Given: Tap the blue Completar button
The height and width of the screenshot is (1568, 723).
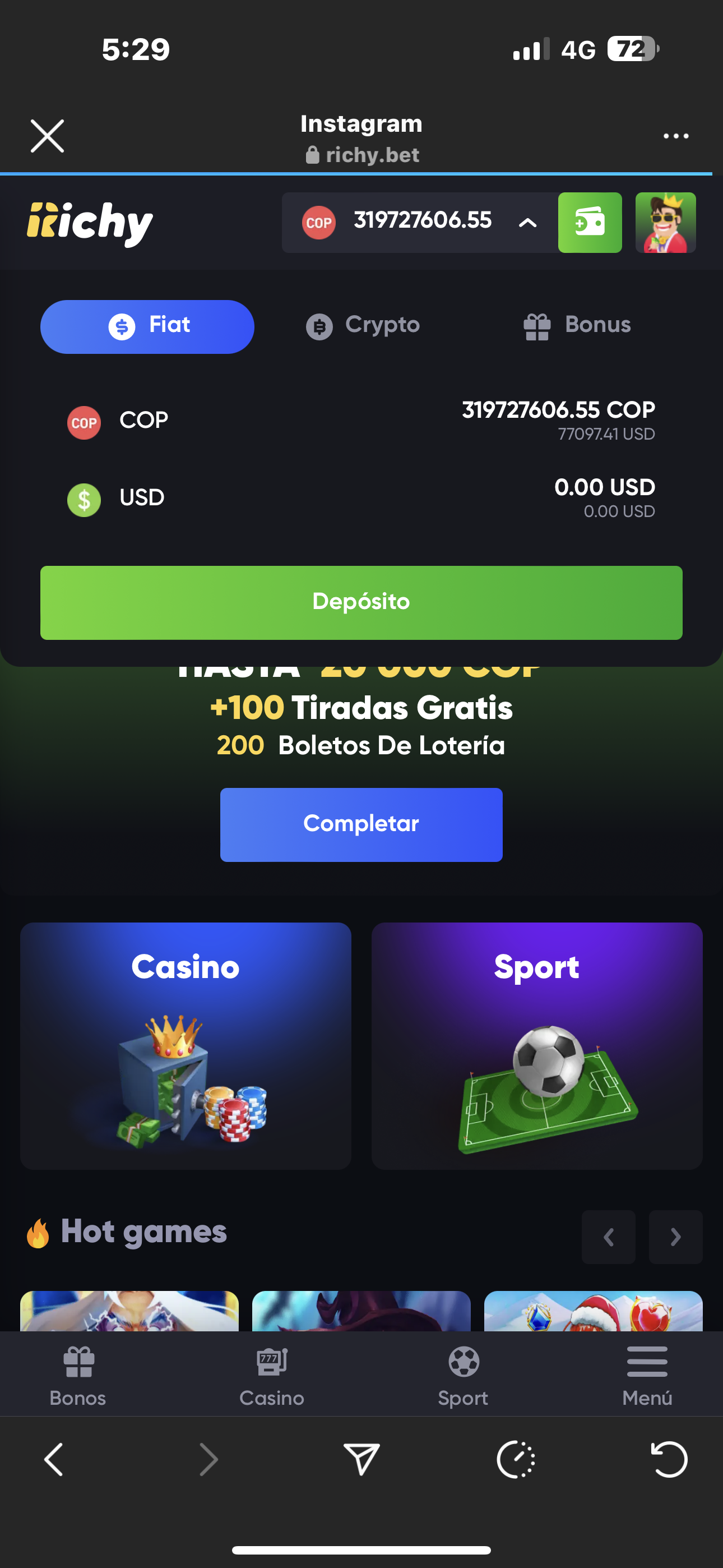Looking at the screenshot, I should (361, 824).
